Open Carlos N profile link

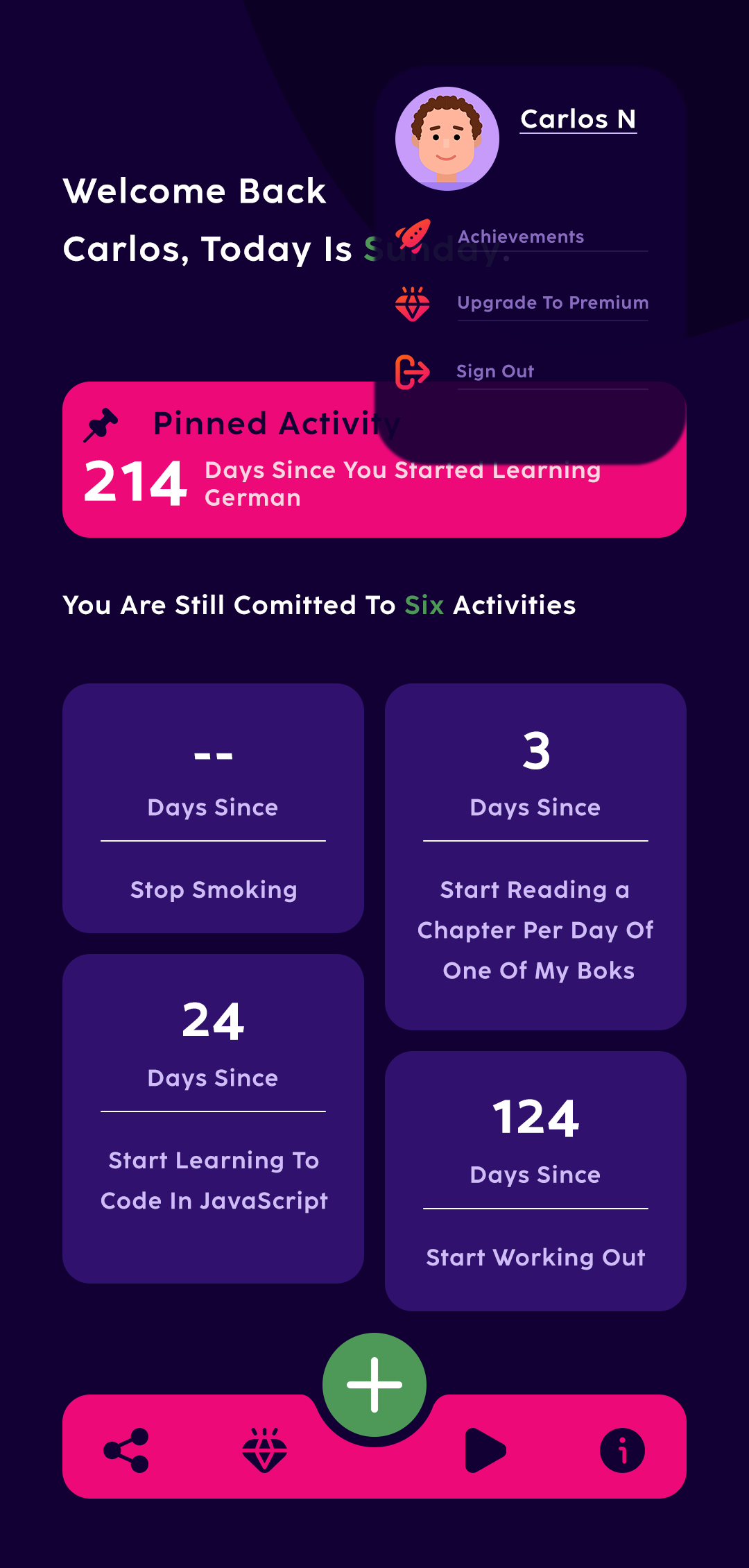pyautogui.click(x=578, y=119)
